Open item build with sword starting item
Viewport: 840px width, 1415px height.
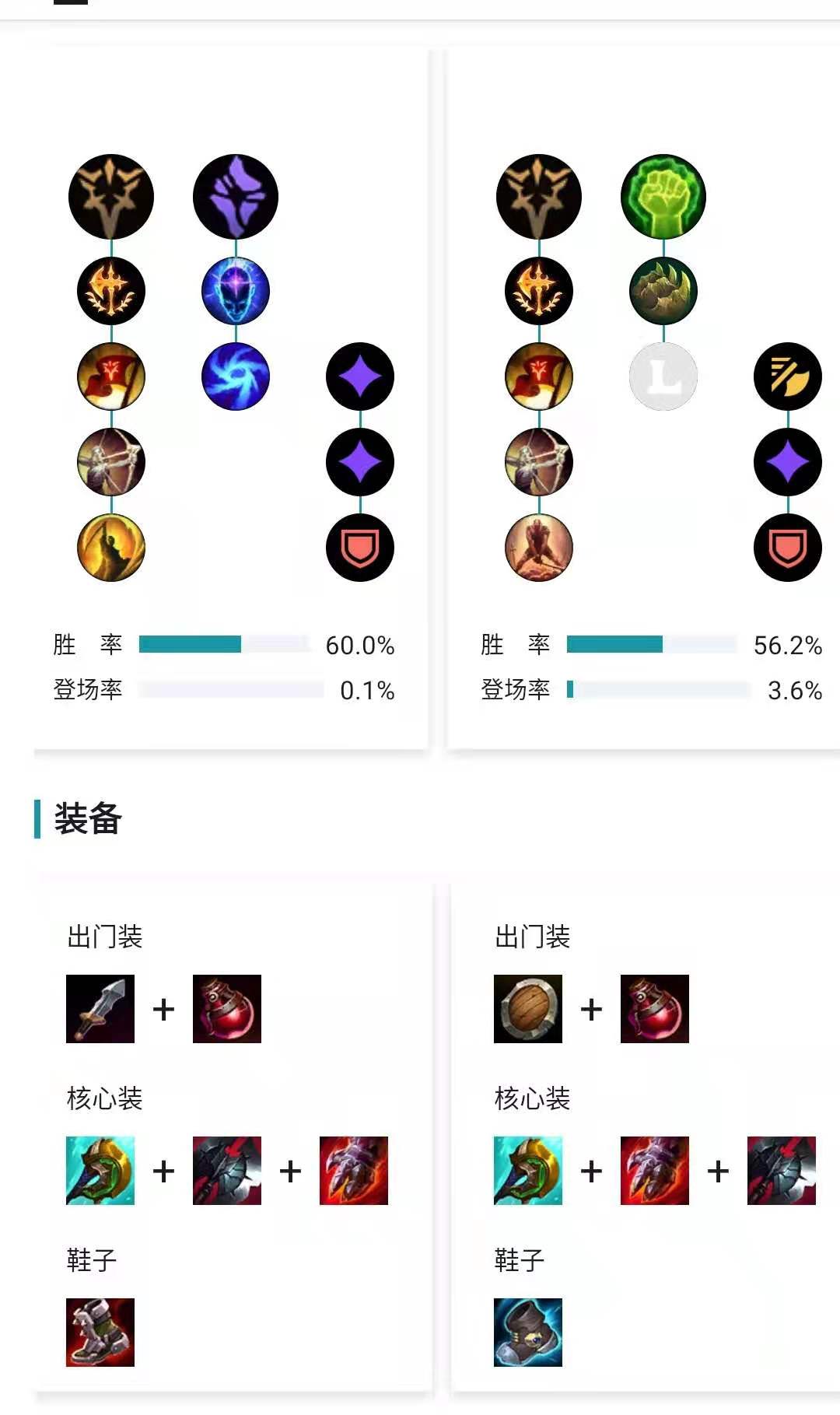point(233,1136)
